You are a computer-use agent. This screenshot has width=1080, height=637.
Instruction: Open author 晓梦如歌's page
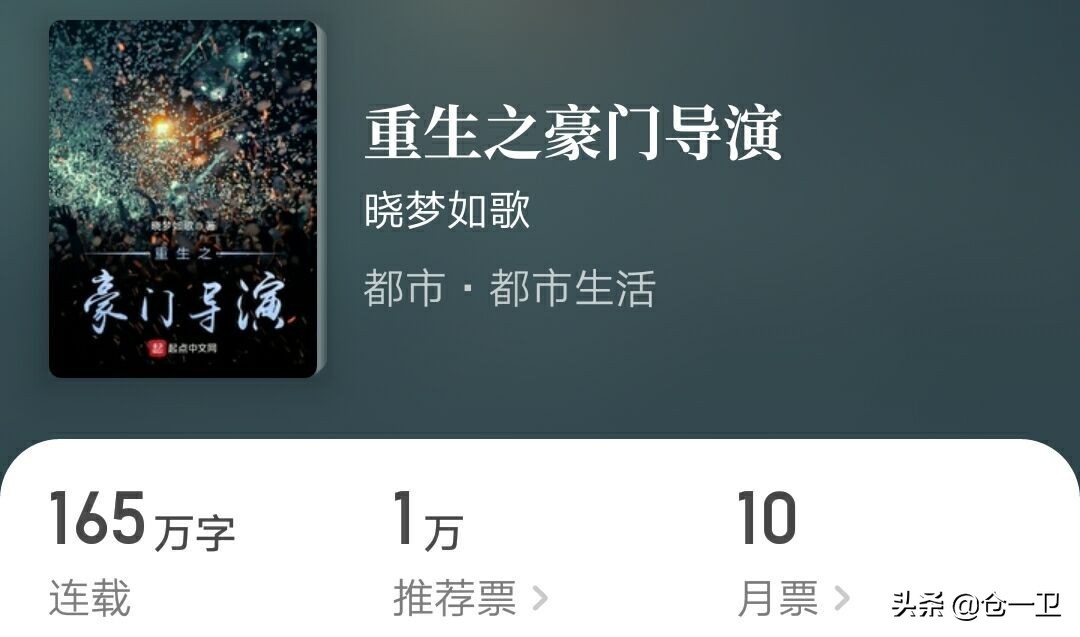(447, 211)
